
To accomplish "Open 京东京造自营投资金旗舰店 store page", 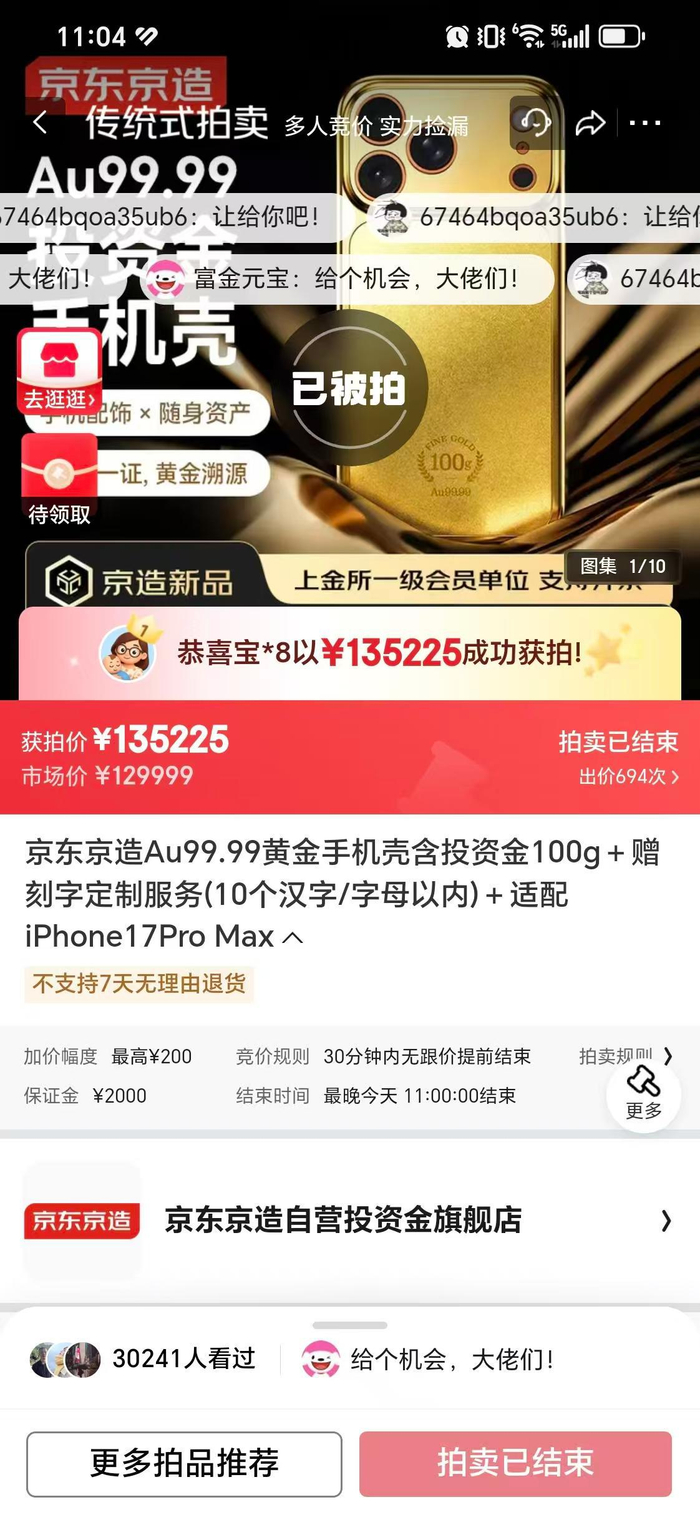I will (x=345, y=1220).
